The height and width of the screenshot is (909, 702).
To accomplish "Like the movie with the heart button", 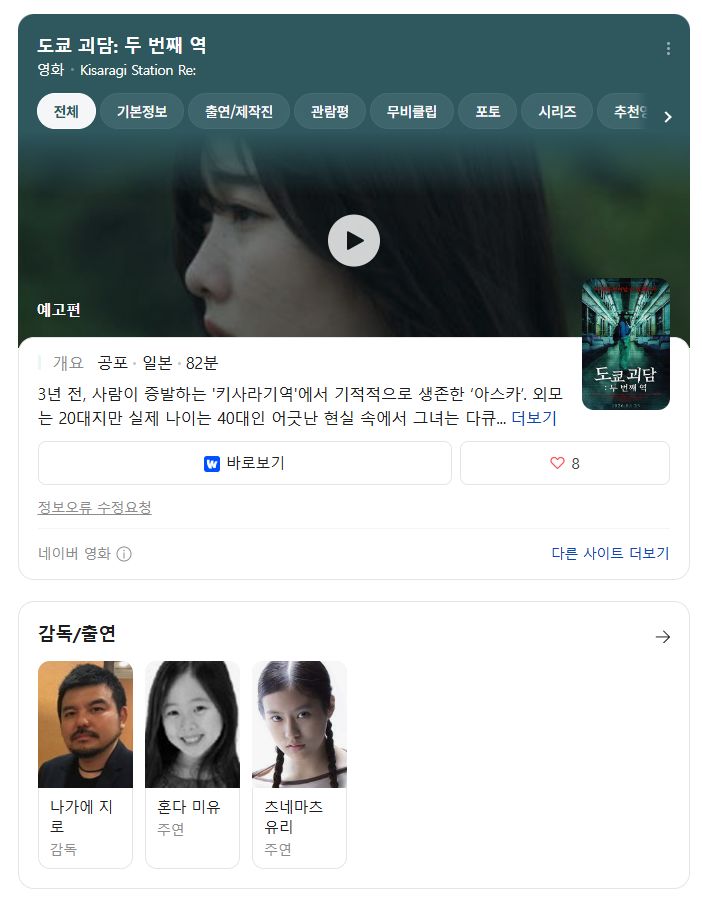I will (564, 463).
